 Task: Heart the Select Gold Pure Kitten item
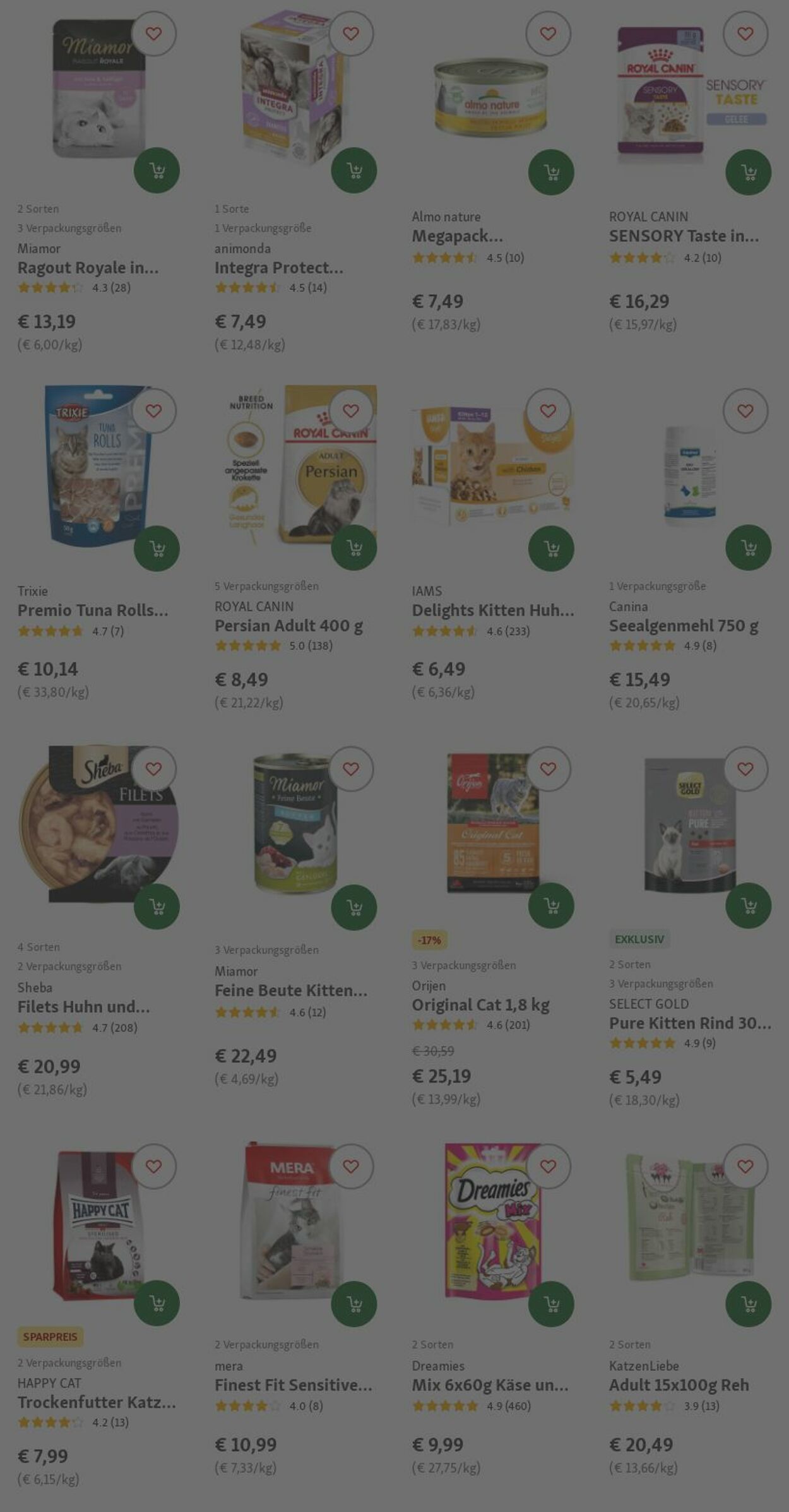pos(745,769)
